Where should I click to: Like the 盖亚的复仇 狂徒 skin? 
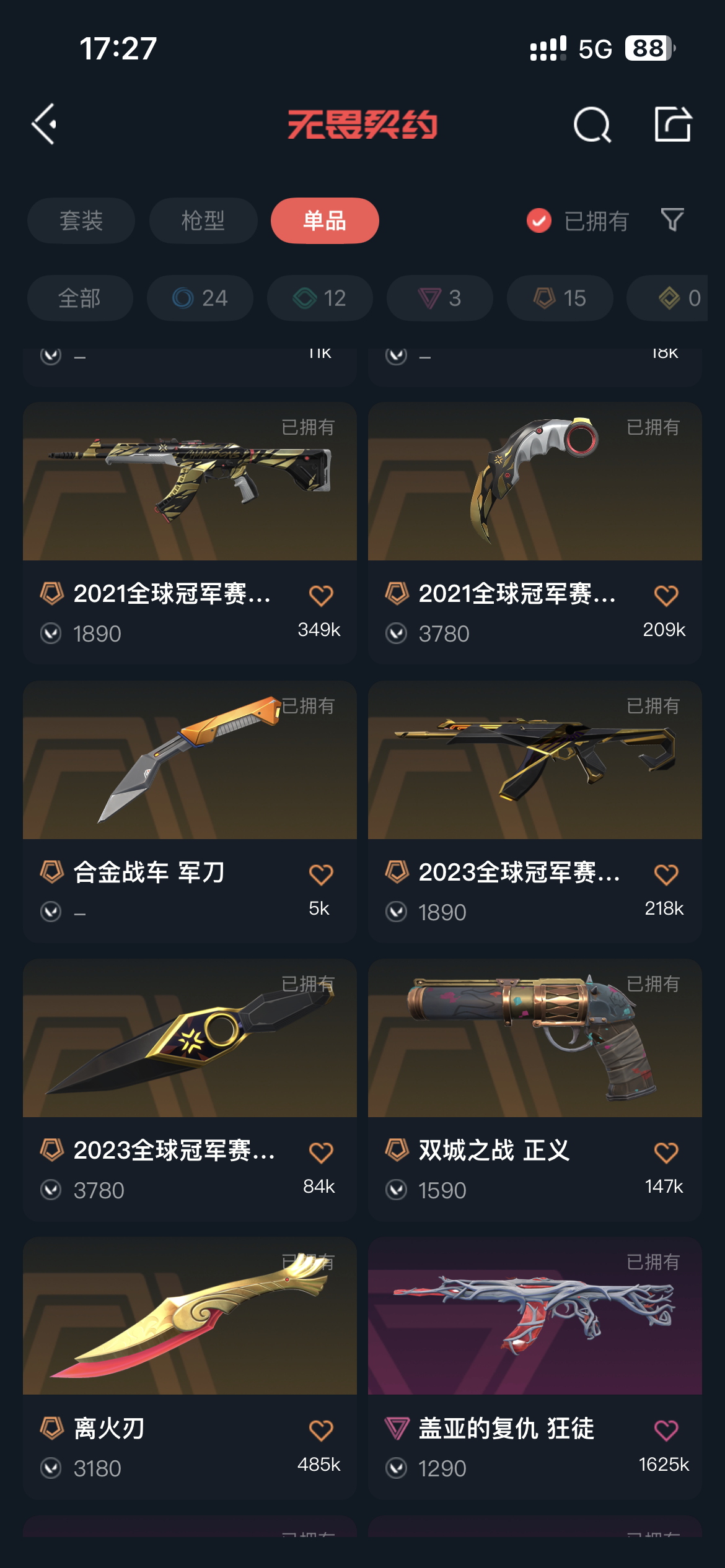pos(666,1431)
